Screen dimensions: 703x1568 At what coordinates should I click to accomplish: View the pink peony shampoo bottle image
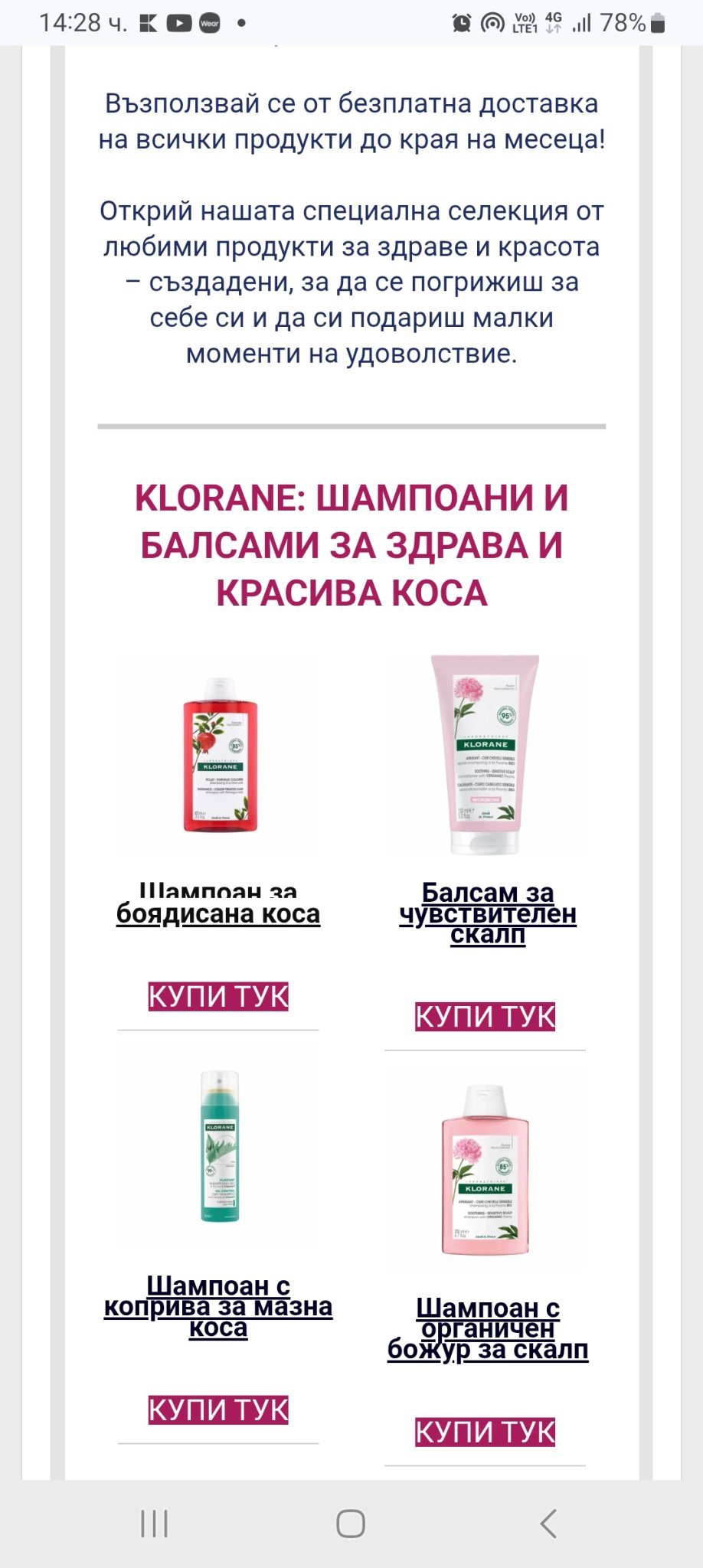point(486,1169)
